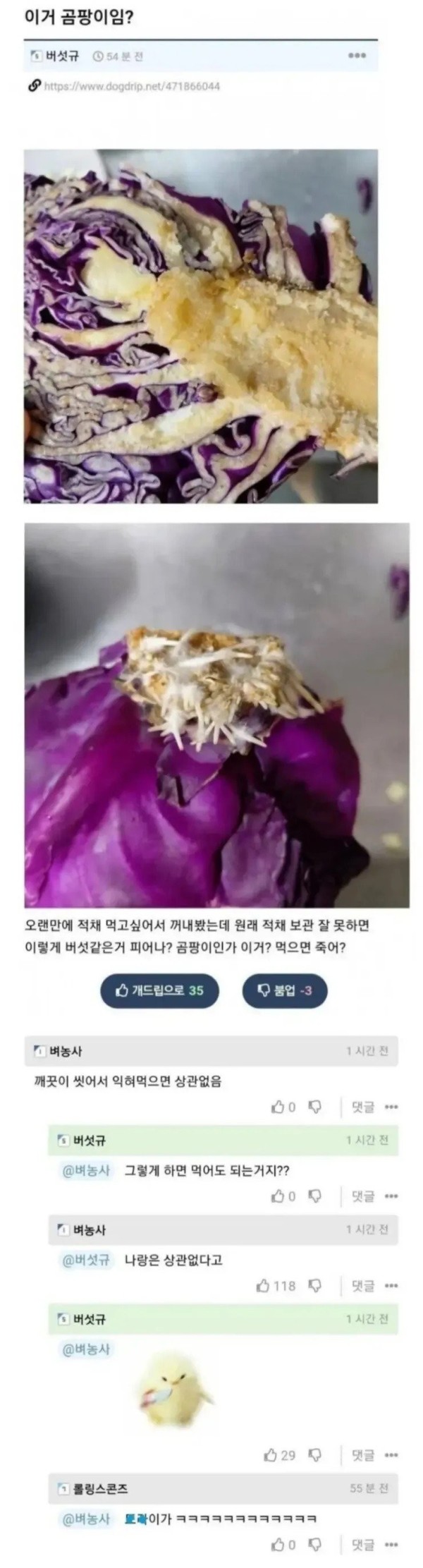Downvote the post with 붐업 button
423x1568 pixels.
pyautogui.click(x=285, y=990)
